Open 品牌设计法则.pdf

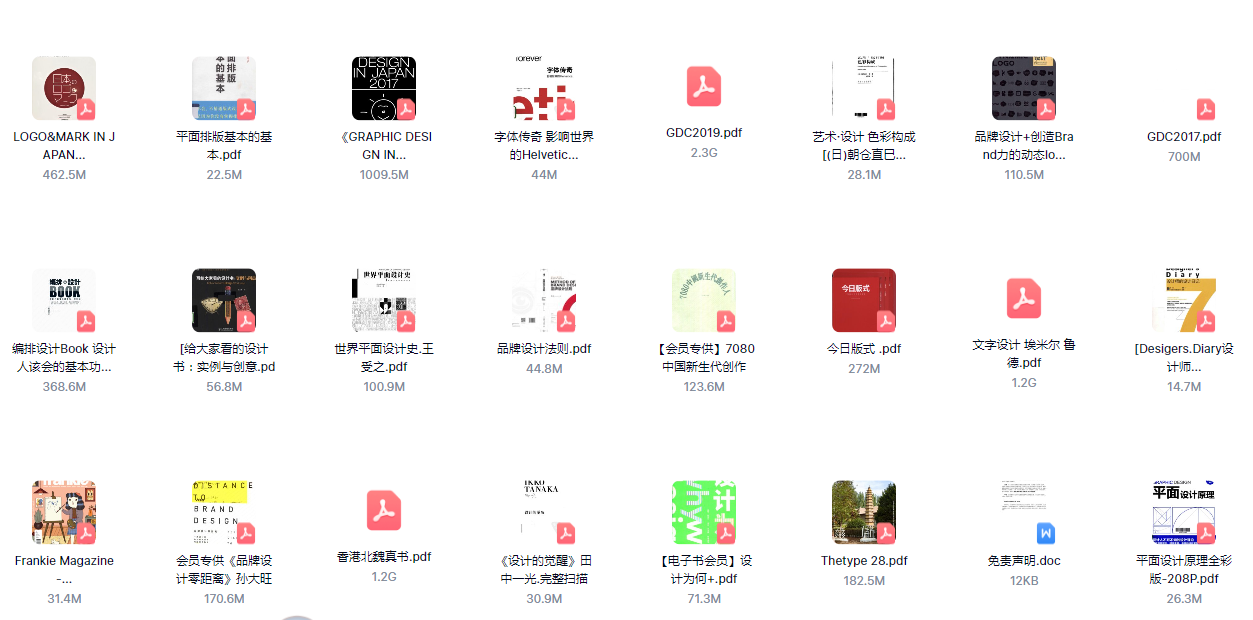[544, 300]
